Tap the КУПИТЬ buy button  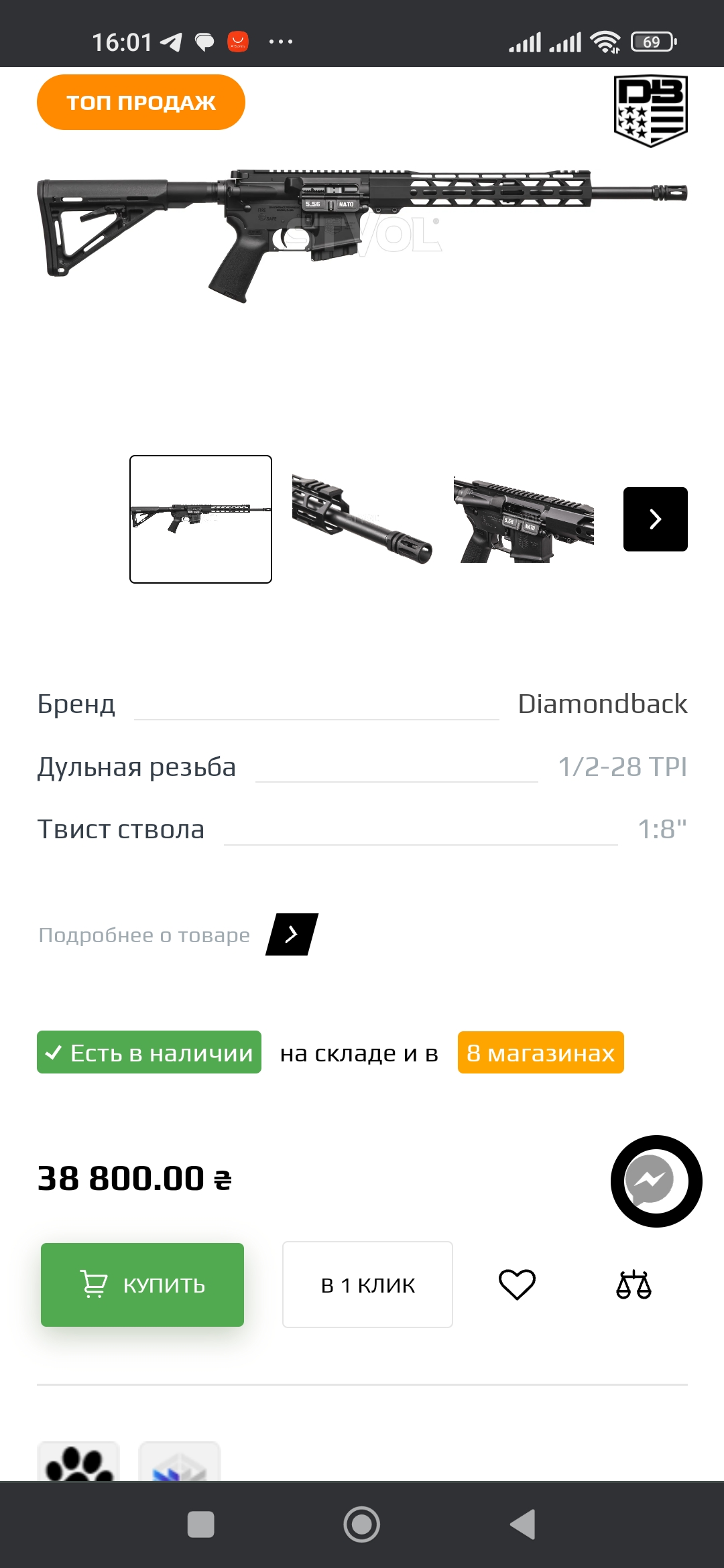pyautogui.click(x=142, y=1285)
